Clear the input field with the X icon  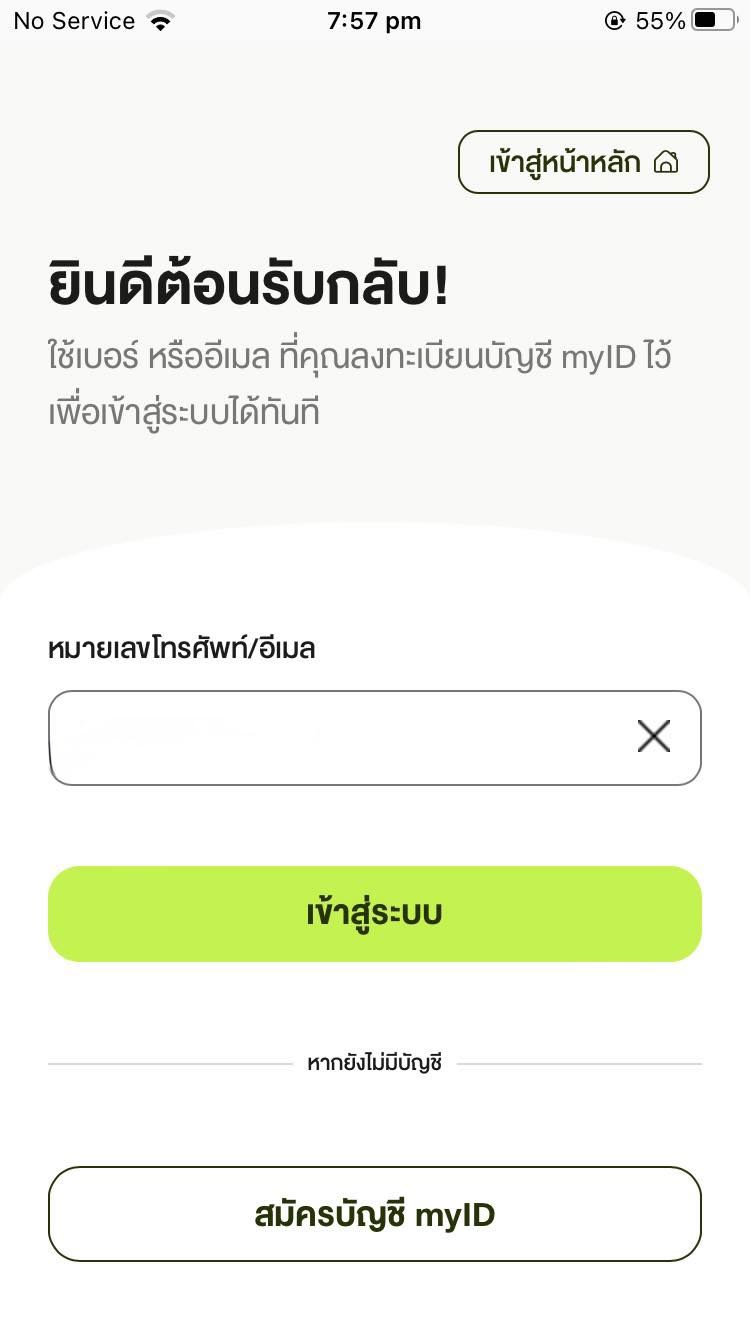coord(654,737)
